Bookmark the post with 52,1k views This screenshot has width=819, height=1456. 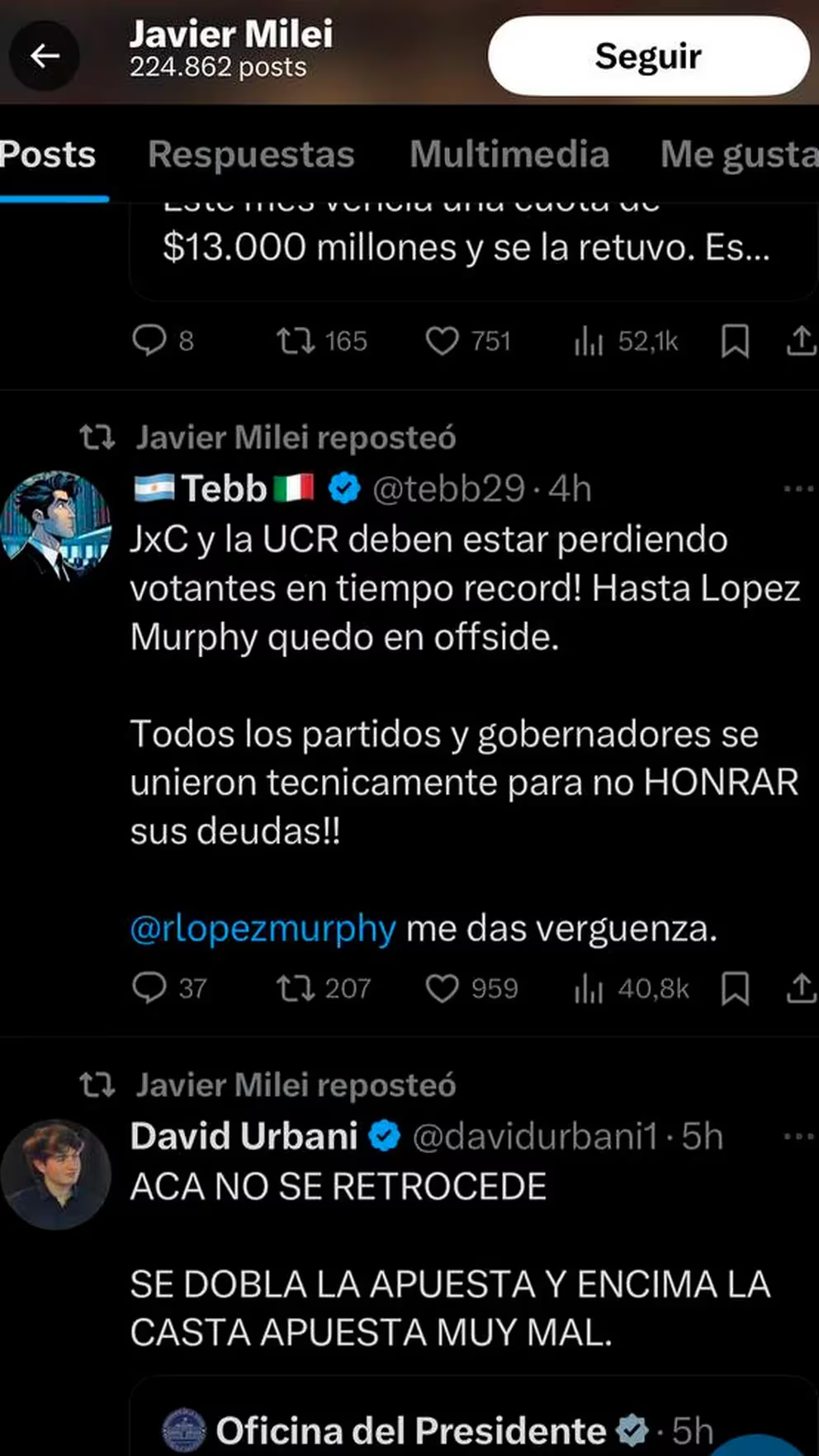pos(735,340)
